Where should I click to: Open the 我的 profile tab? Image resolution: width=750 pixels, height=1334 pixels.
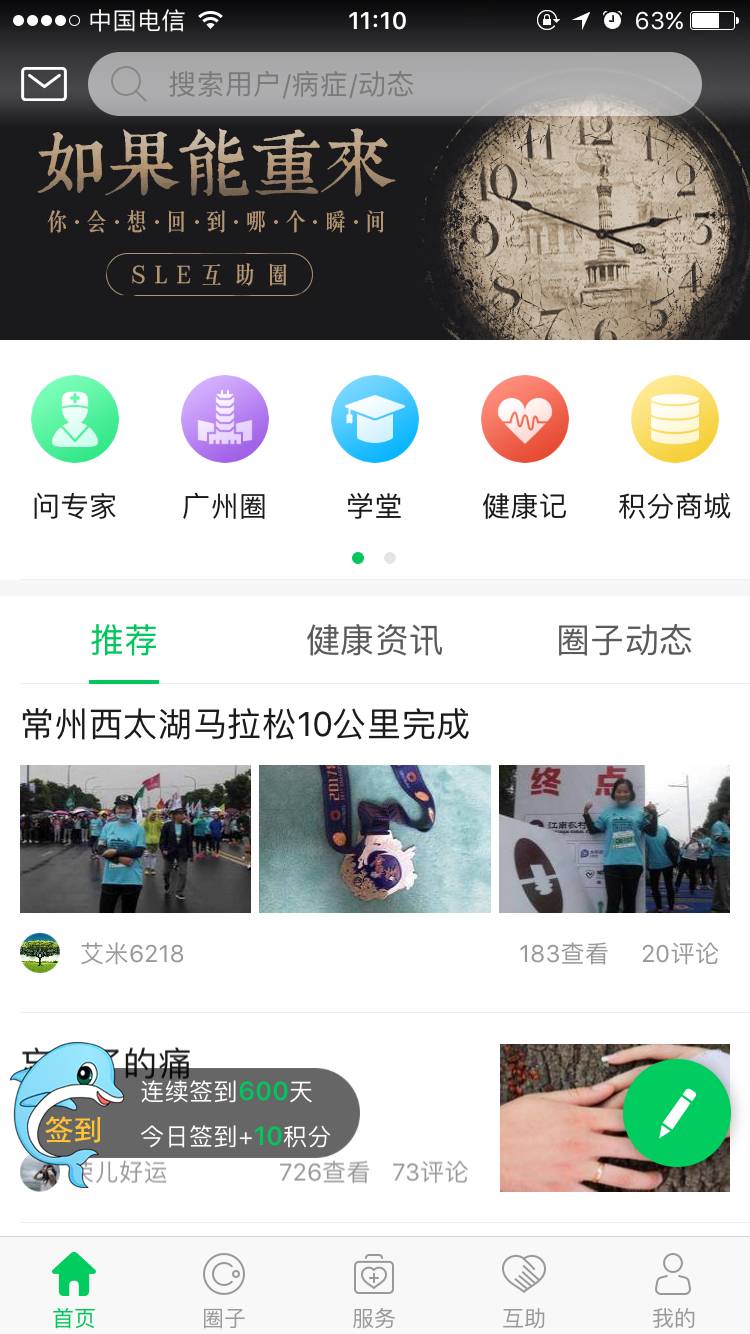click(673, 1290)
